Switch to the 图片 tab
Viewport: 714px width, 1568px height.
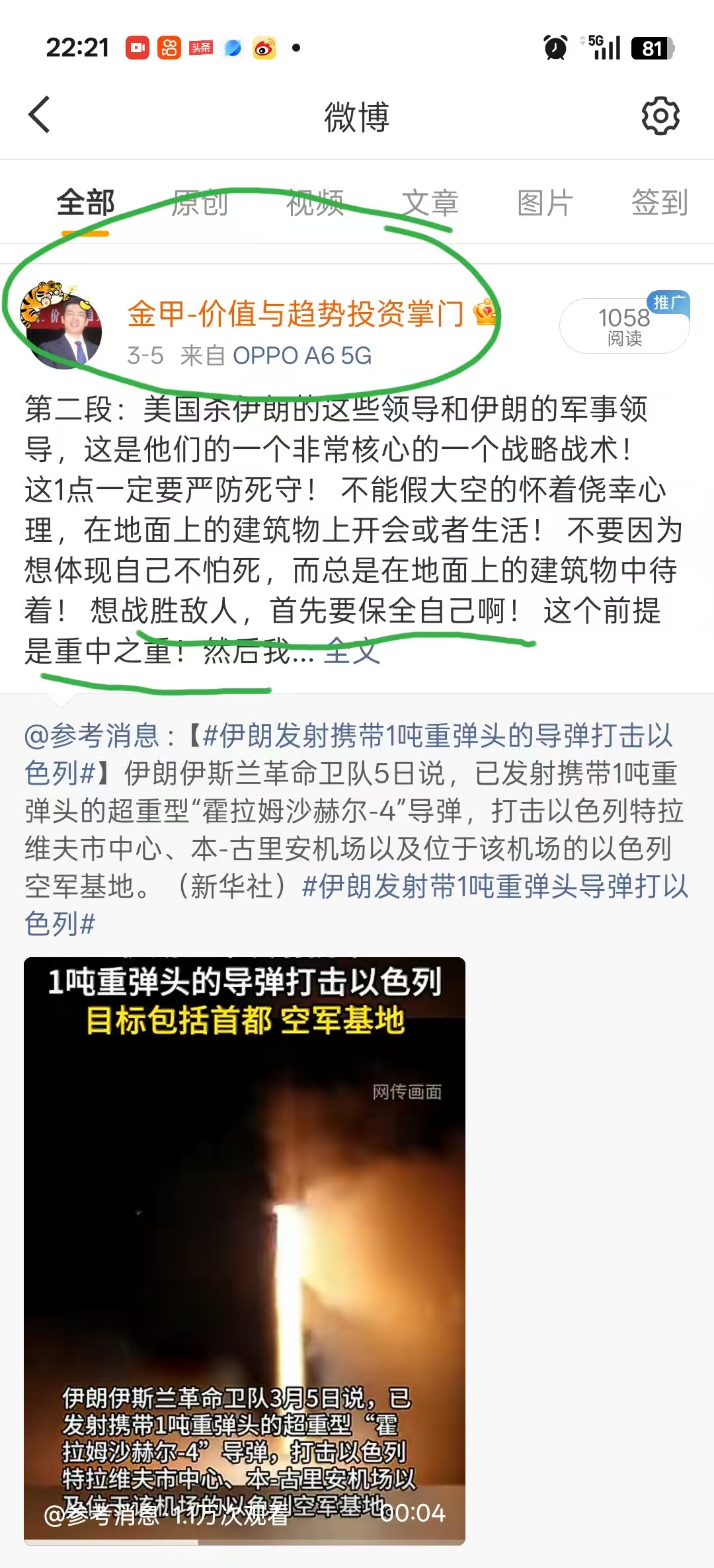545,203
